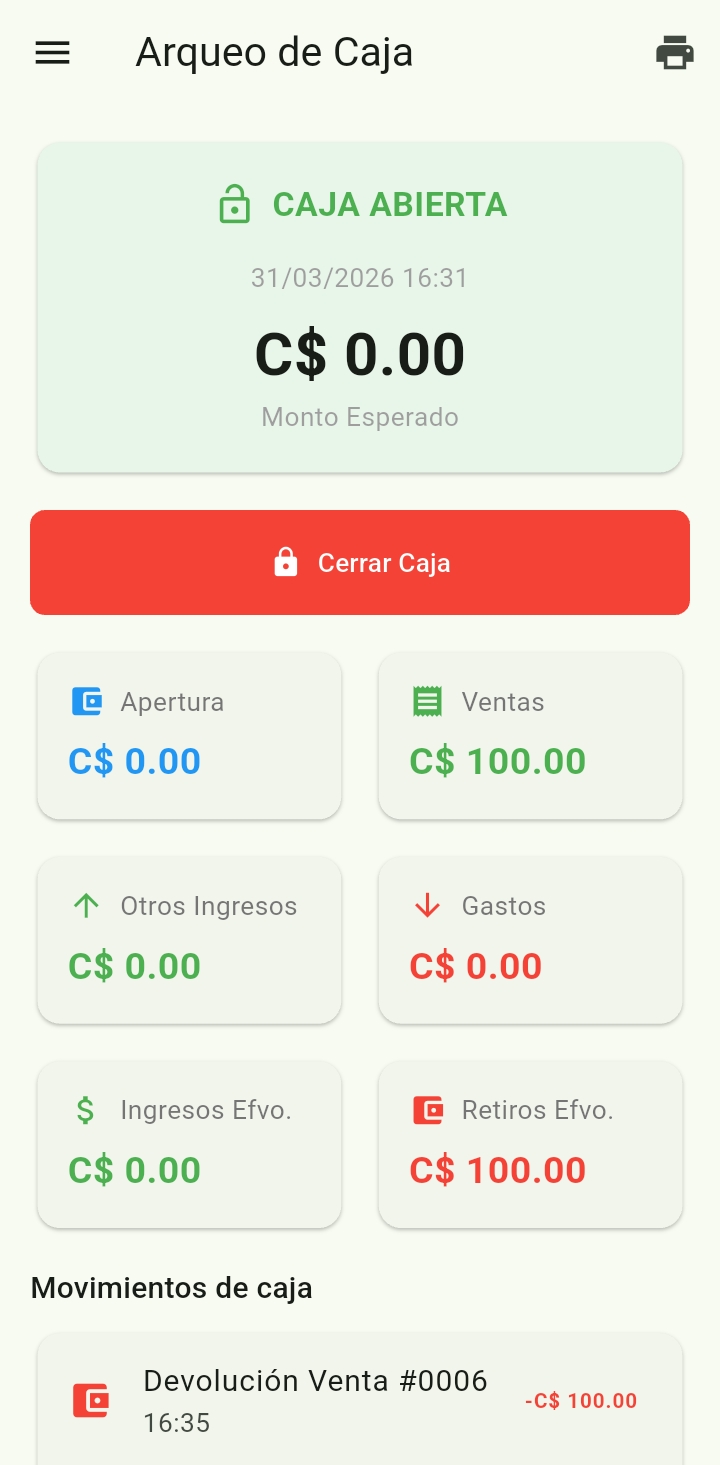720x1465 pixels.
Task: Click the open padlock icon above CAJA ABIERTA
Action: 234,204
